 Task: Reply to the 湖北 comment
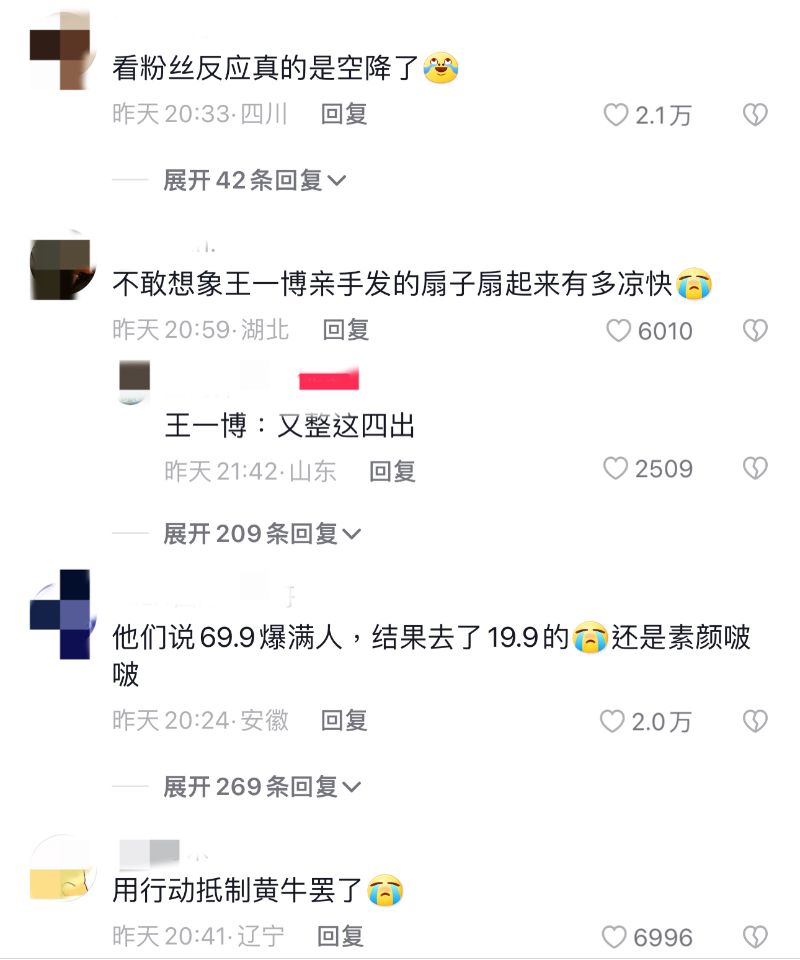(x=346, y=329)
